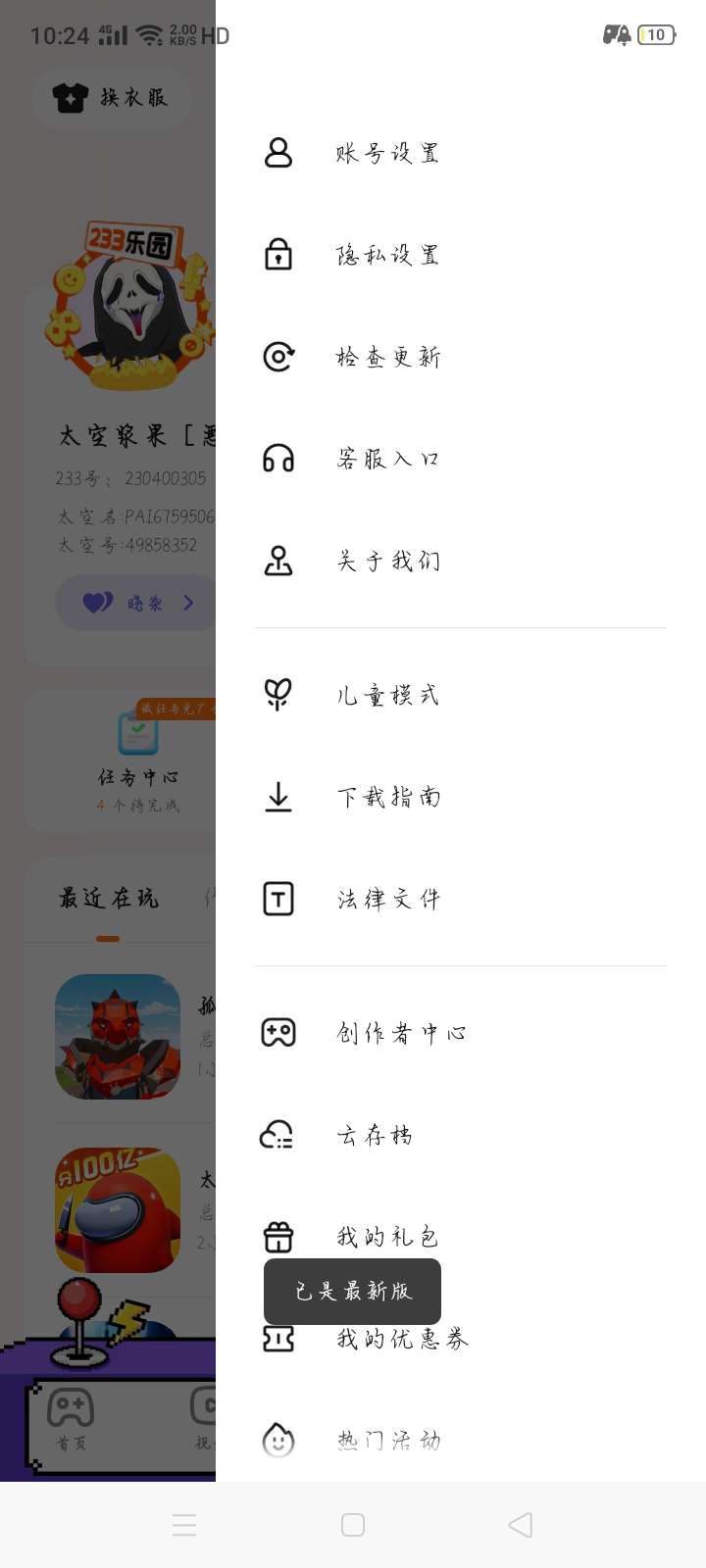706x1568 pixels.
Task: Select 检查更新 to check for updates
Action: pos(387,357)
